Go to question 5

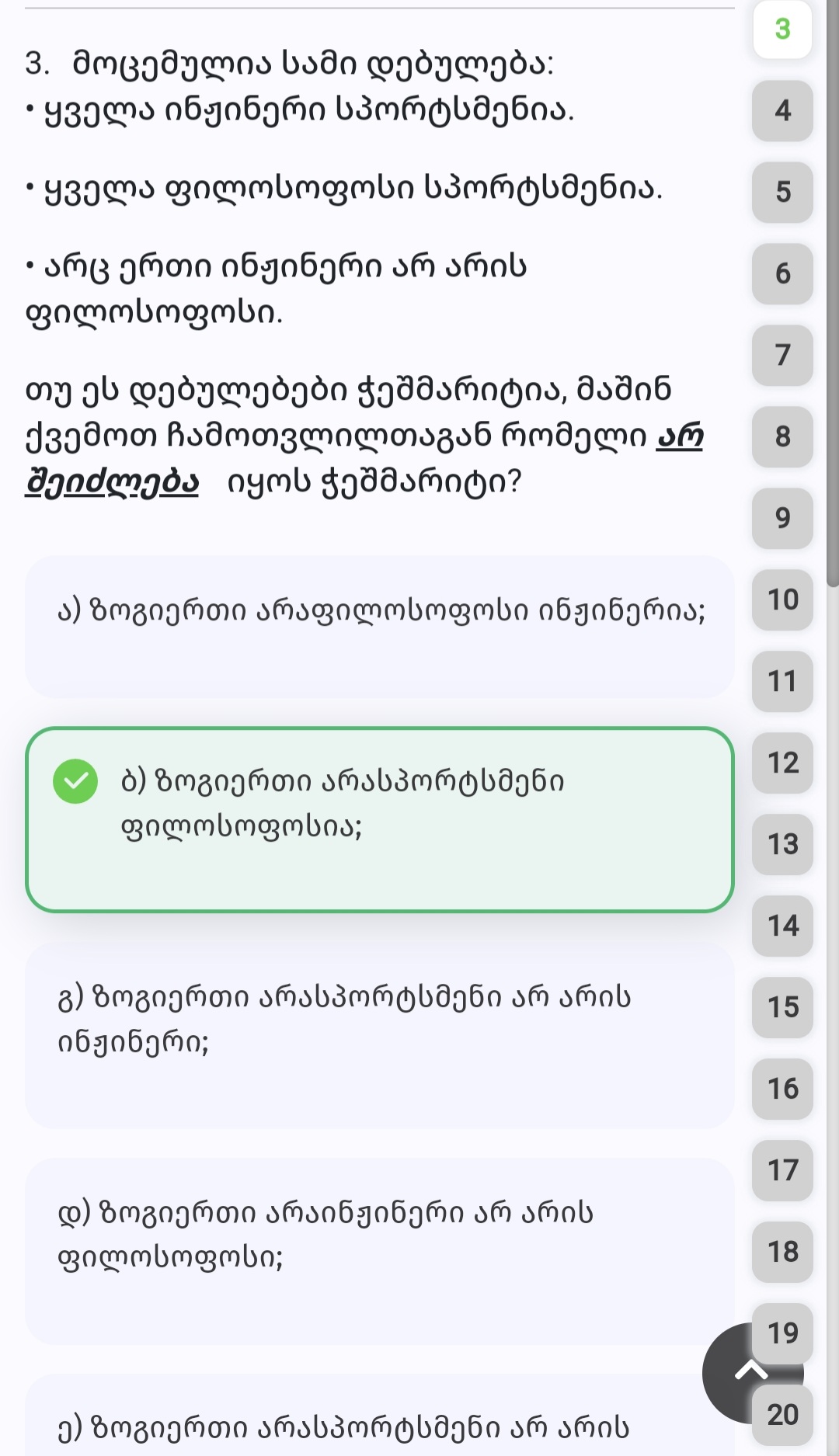(x=782, y=192)
